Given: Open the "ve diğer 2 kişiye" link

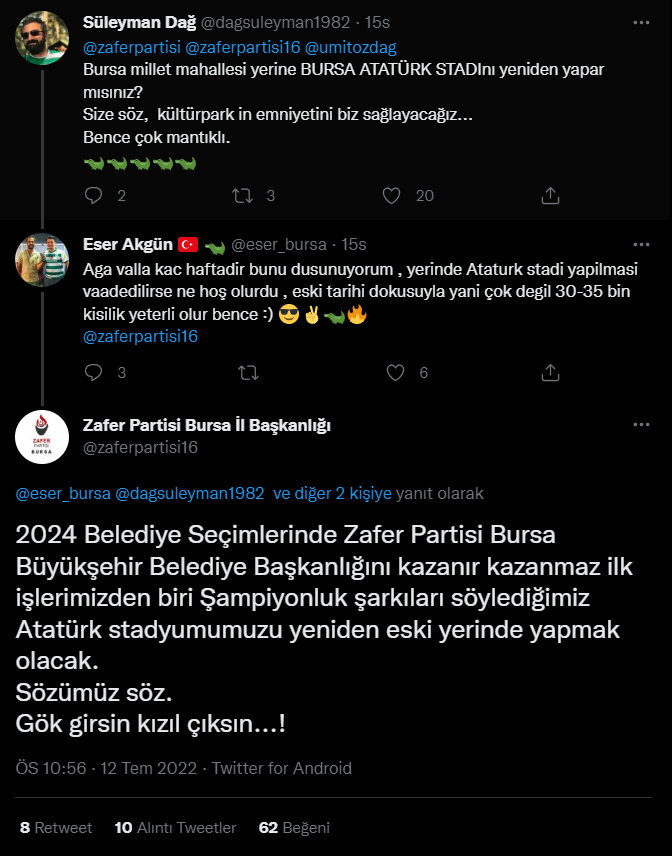Looking at the screenshot, I should coord(332,493).
